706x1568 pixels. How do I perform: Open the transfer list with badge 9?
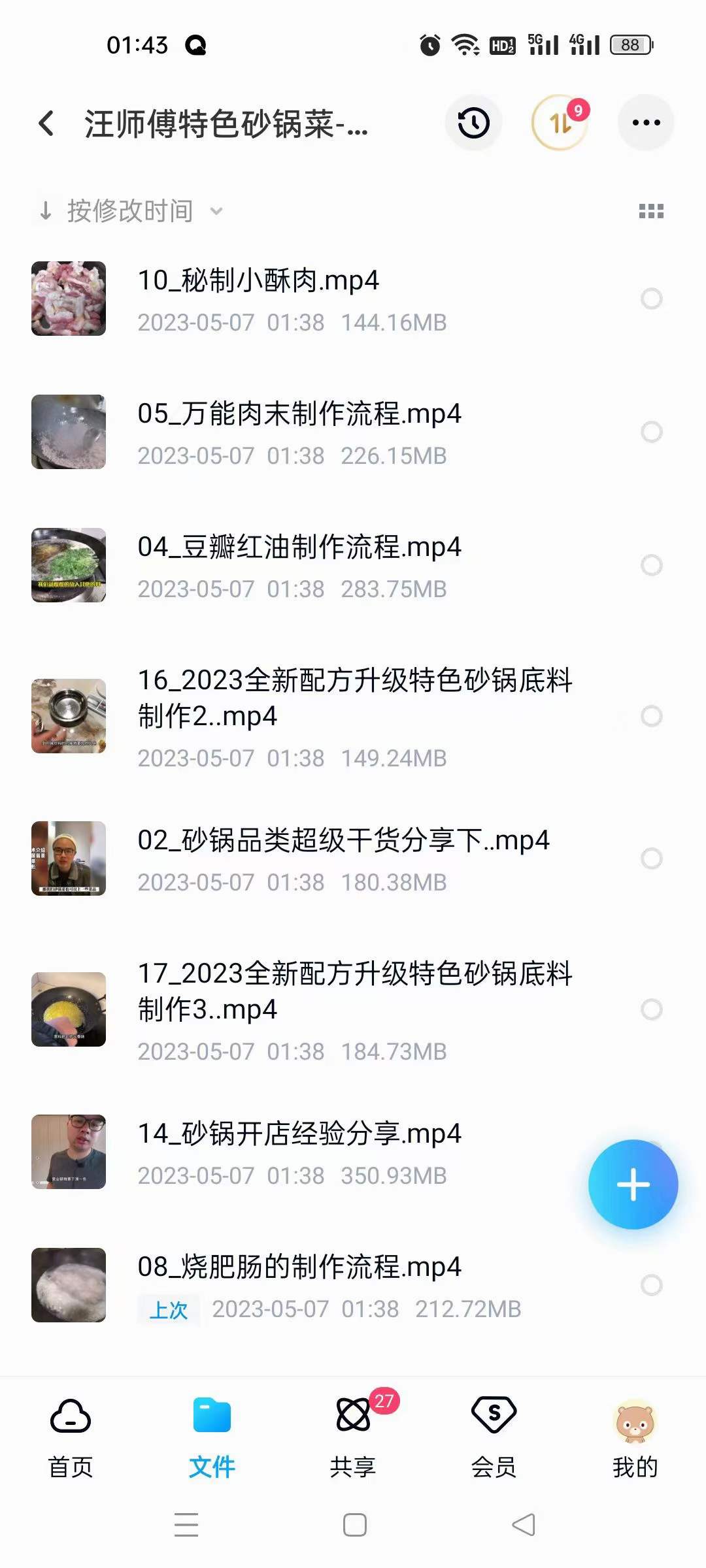(561, 123)
